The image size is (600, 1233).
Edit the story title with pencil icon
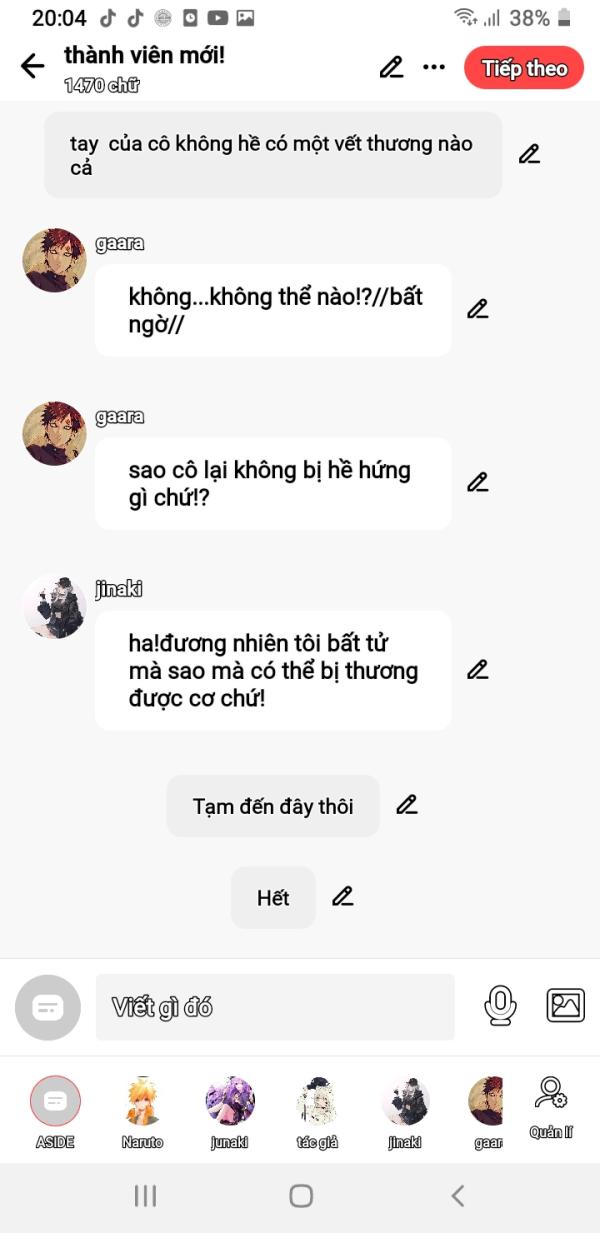click(x=391, y=67)
